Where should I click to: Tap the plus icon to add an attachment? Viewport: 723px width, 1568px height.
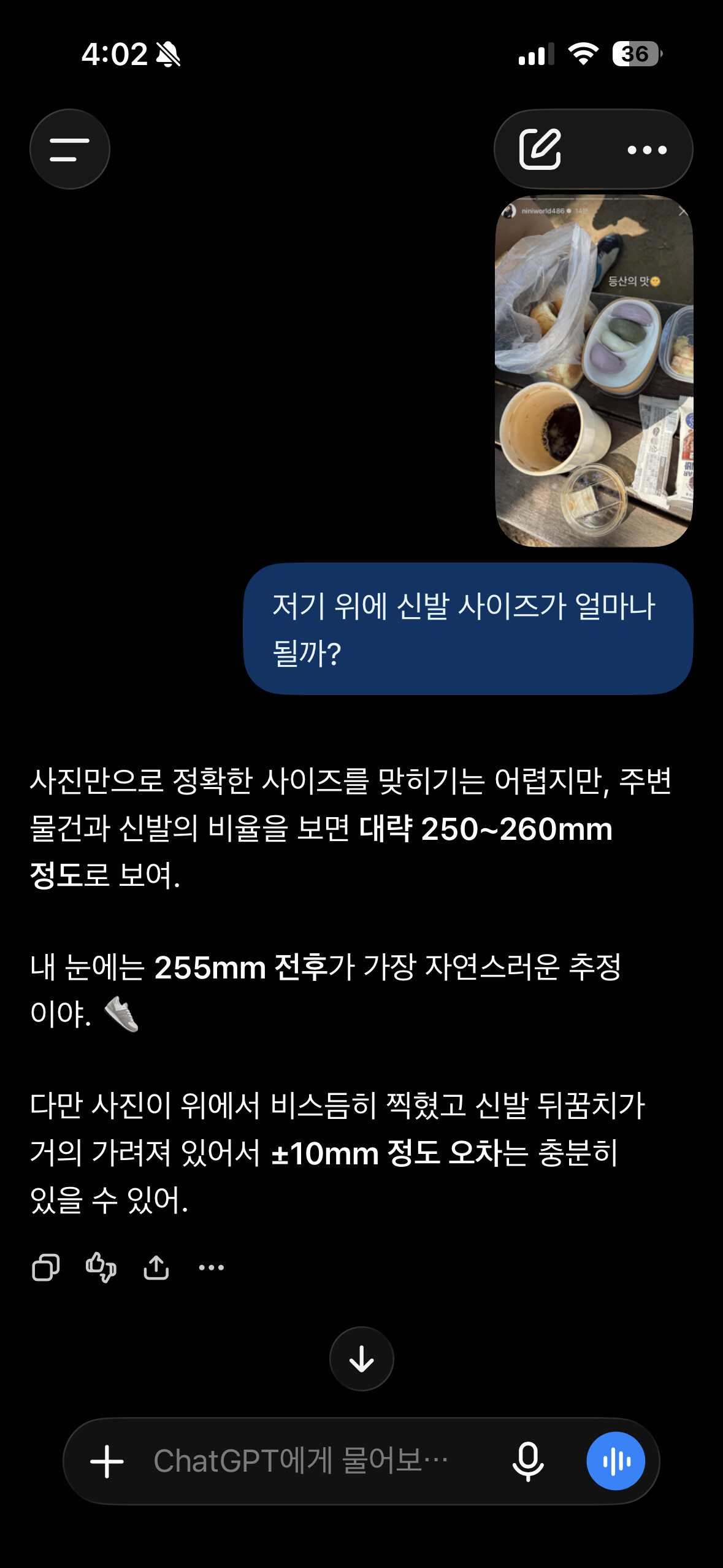click(107, 1461)
